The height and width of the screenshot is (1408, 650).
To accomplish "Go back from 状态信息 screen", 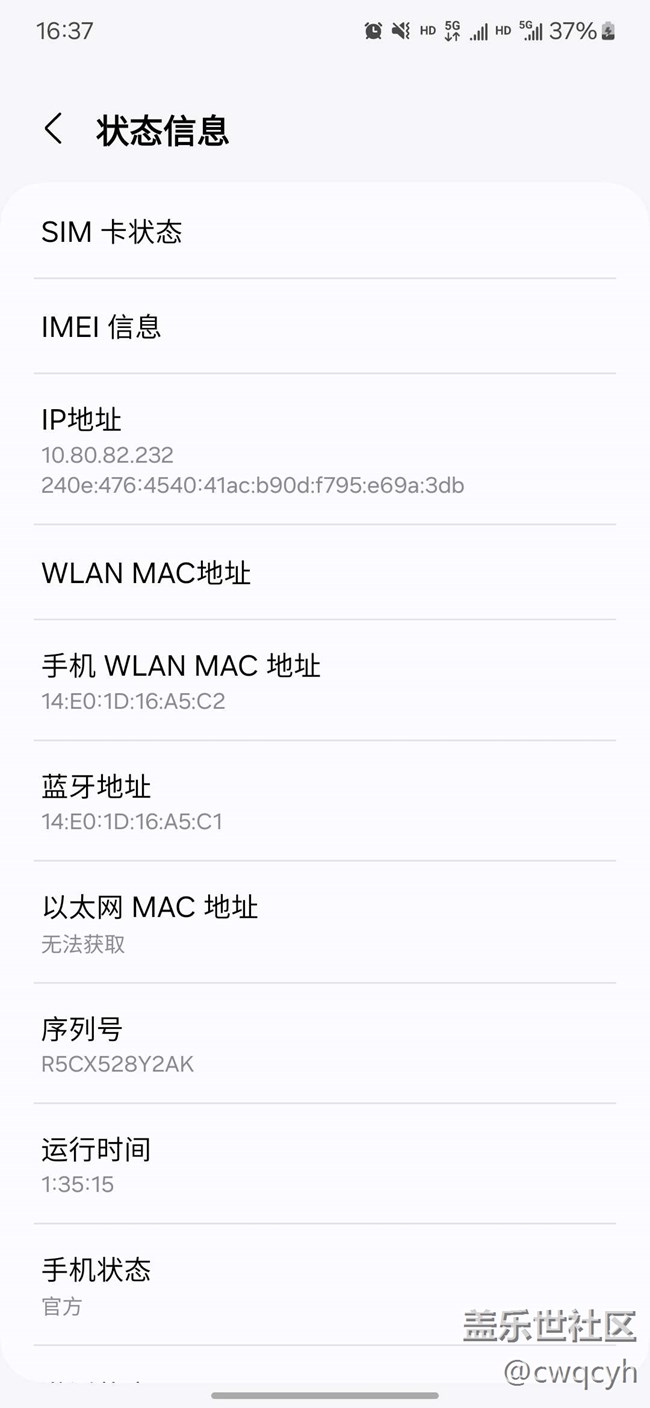I will 54,129.
